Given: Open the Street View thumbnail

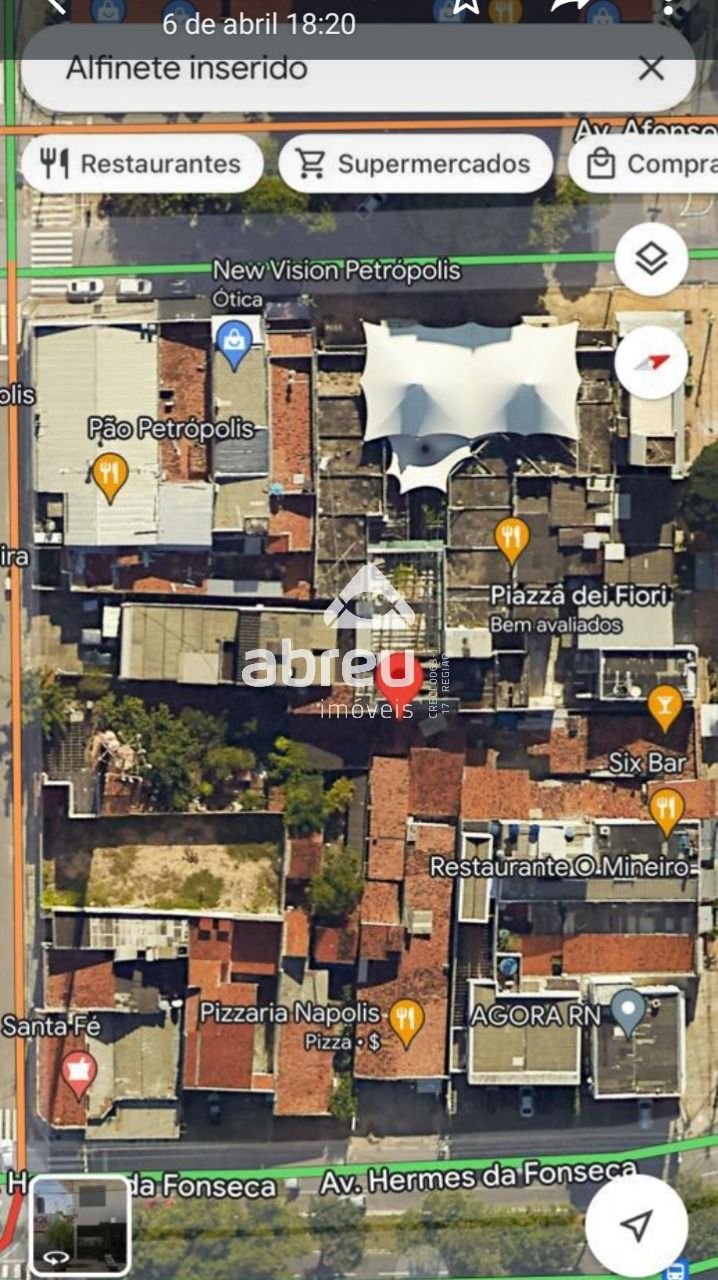Looking at the screenshot, I should tap(80, 1224).
